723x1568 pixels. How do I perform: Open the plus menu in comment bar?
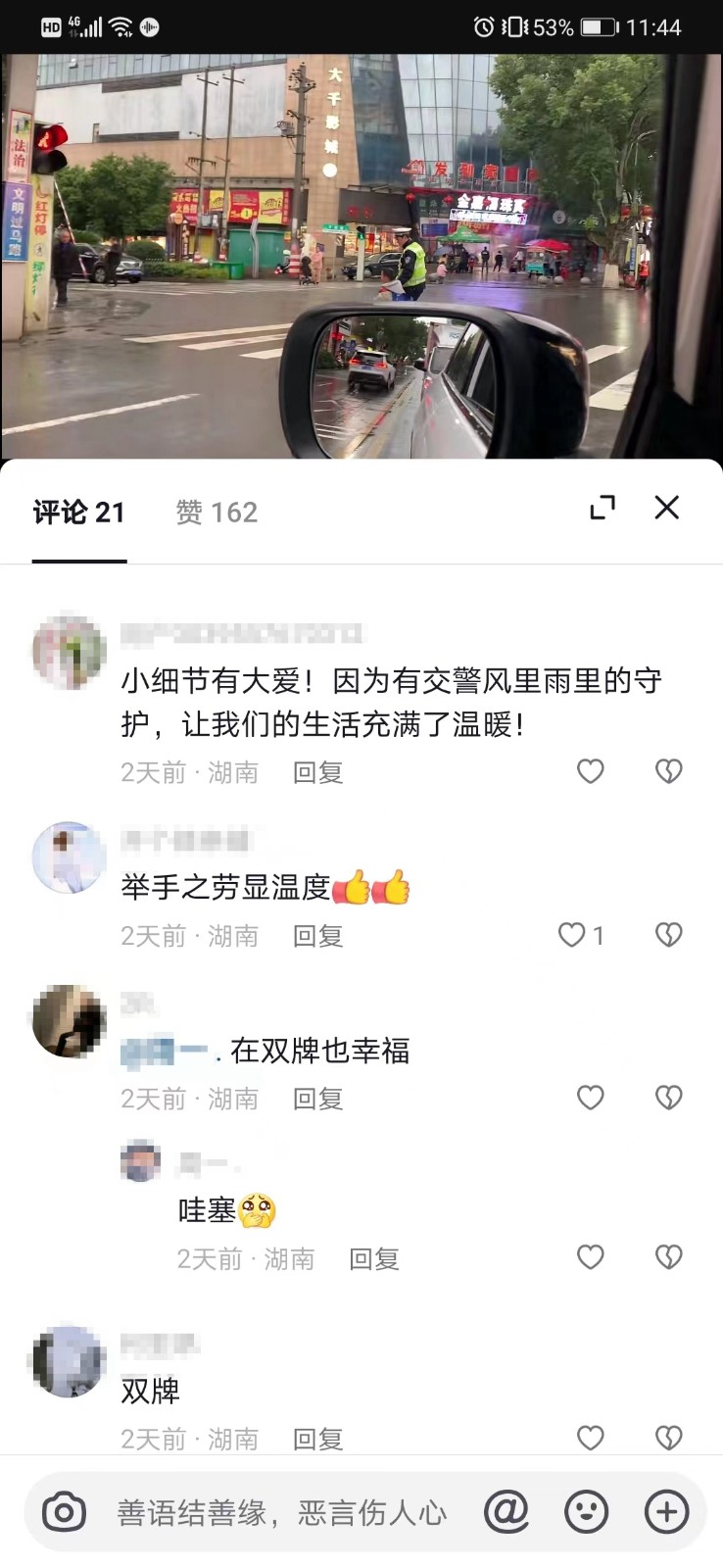(x=666, y=1512)
